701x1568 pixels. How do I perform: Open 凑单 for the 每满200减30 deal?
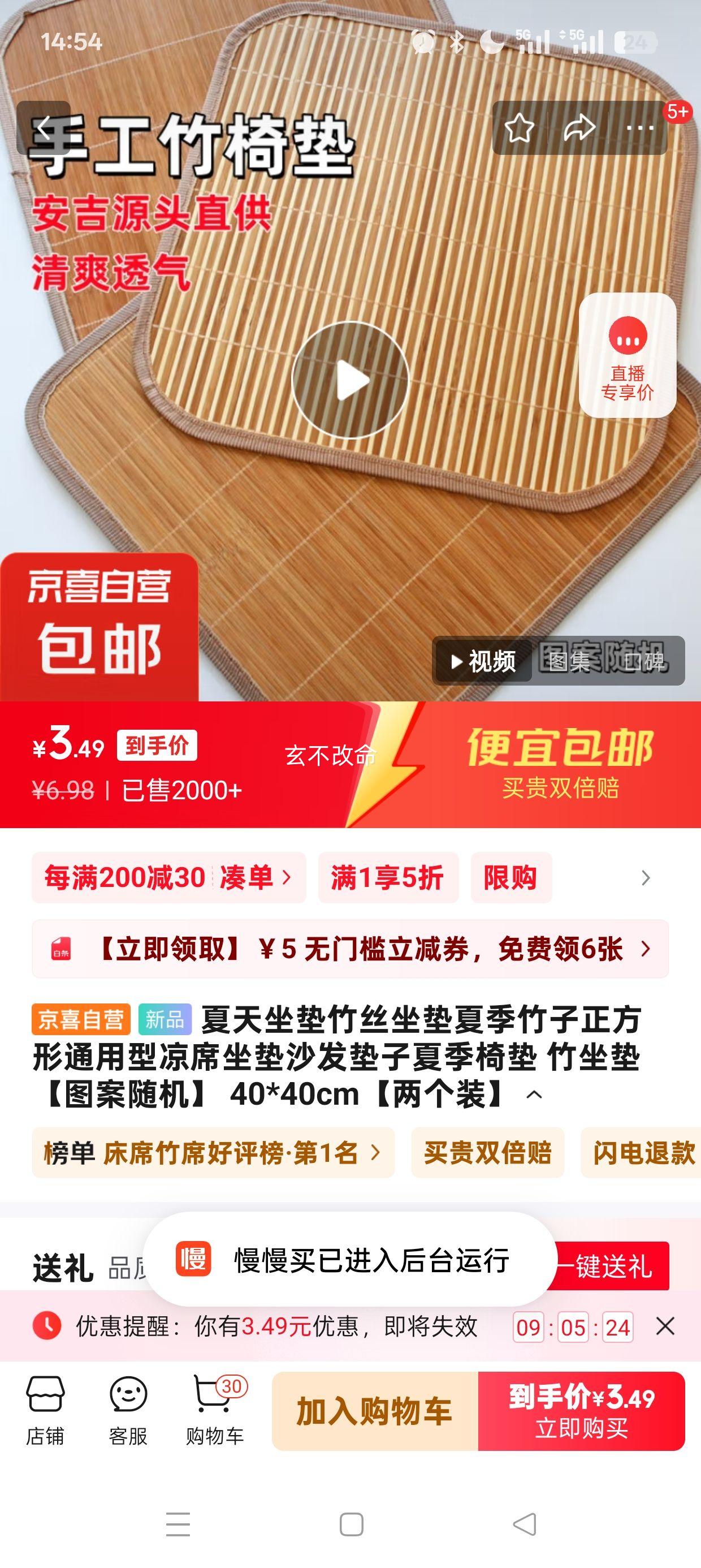tap(256, 878)
